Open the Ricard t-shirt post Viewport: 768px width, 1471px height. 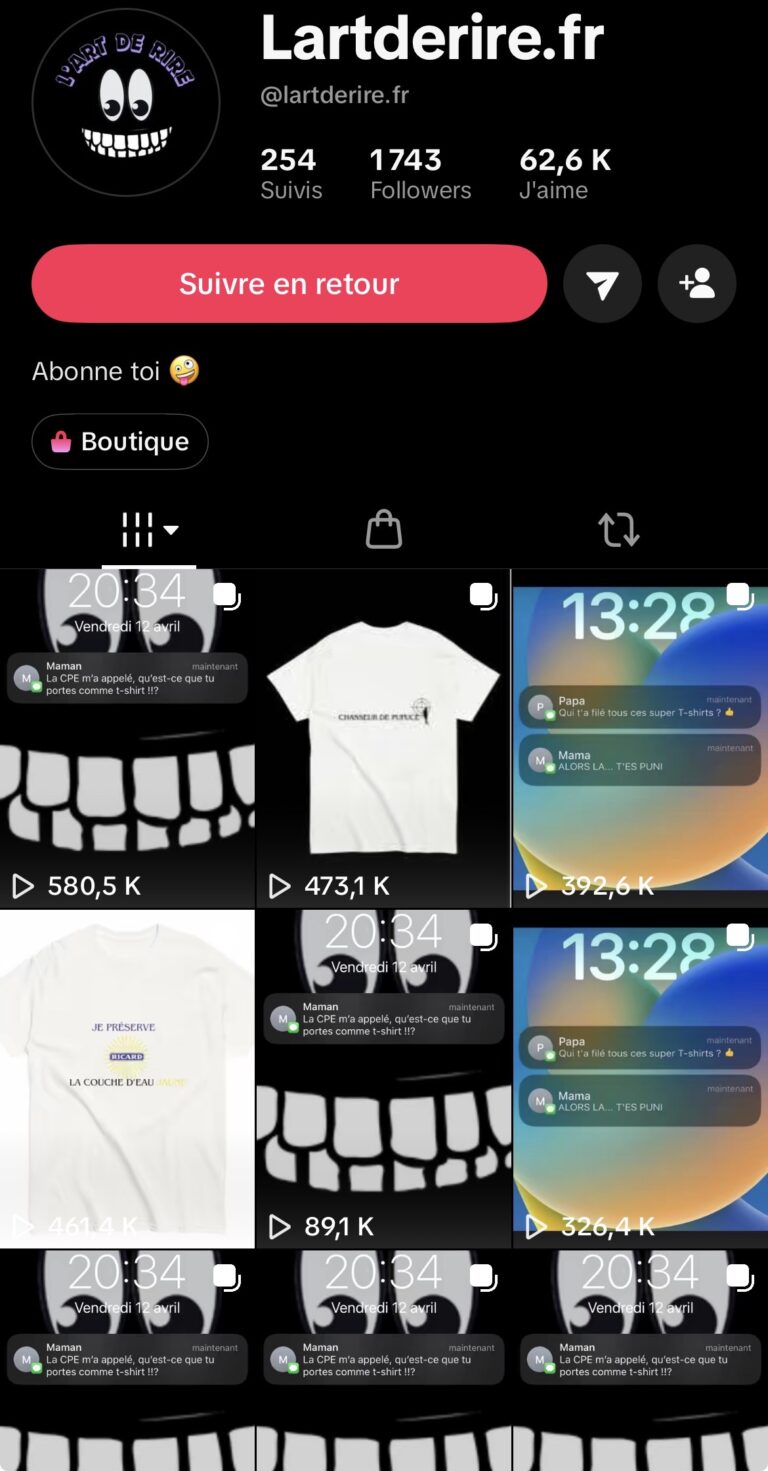click(127, 1080)
